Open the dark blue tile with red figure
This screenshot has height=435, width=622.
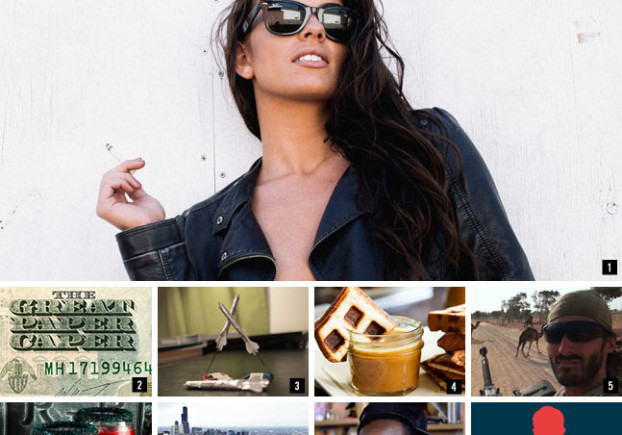point(546,419)
